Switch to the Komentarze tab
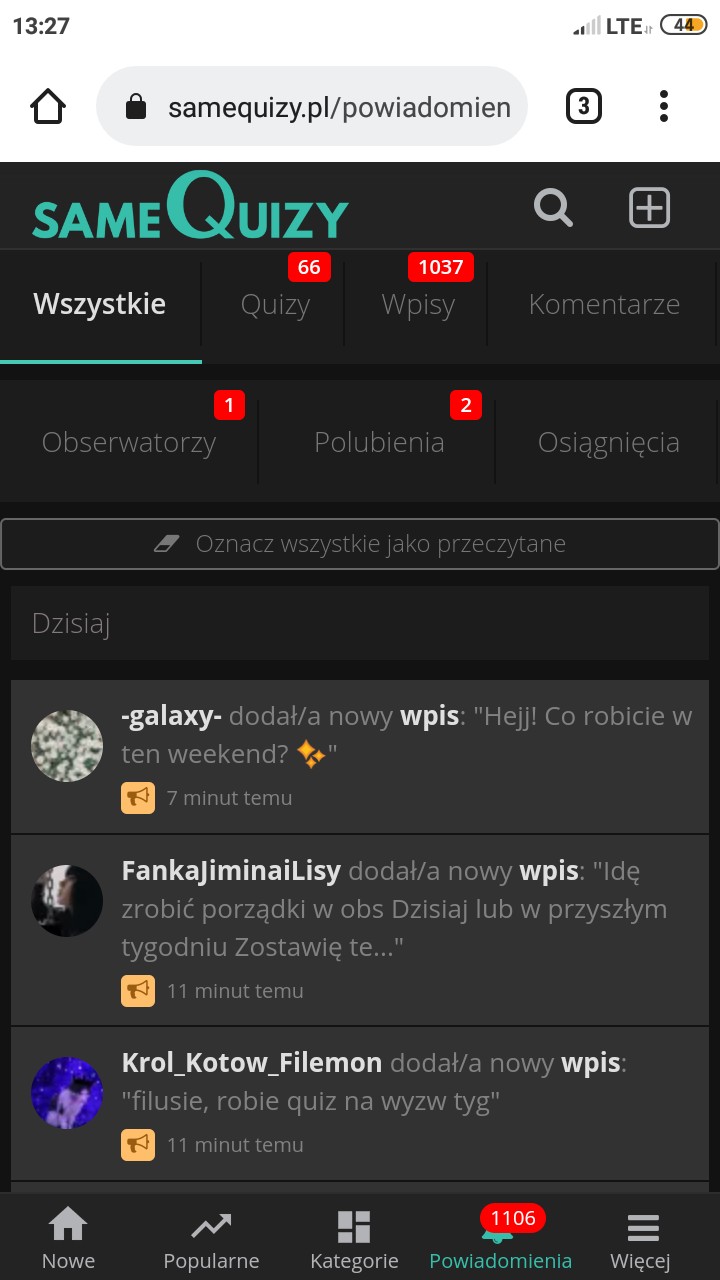720x1280 pixels. click(604, 305)
